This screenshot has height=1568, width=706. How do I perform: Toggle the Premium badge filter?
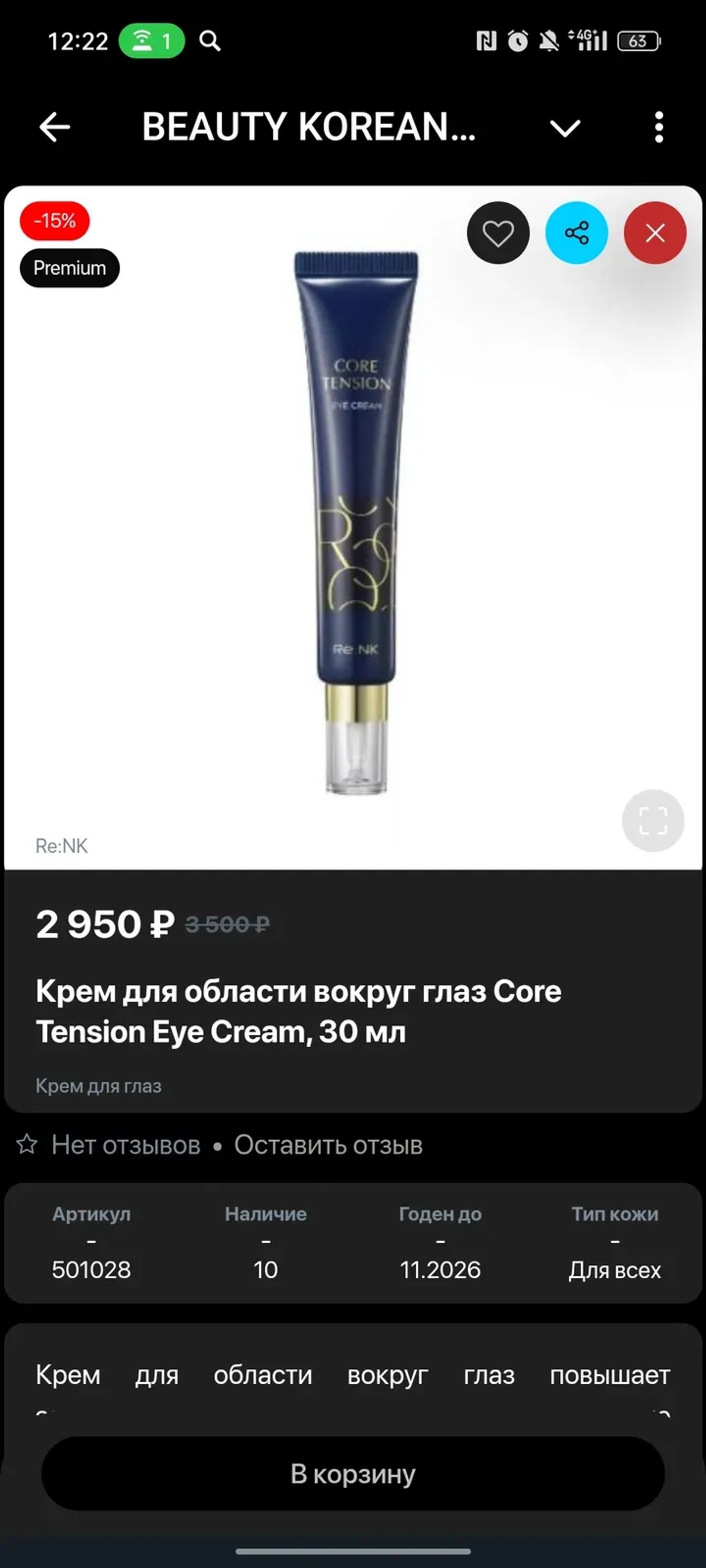pos(69,267)
